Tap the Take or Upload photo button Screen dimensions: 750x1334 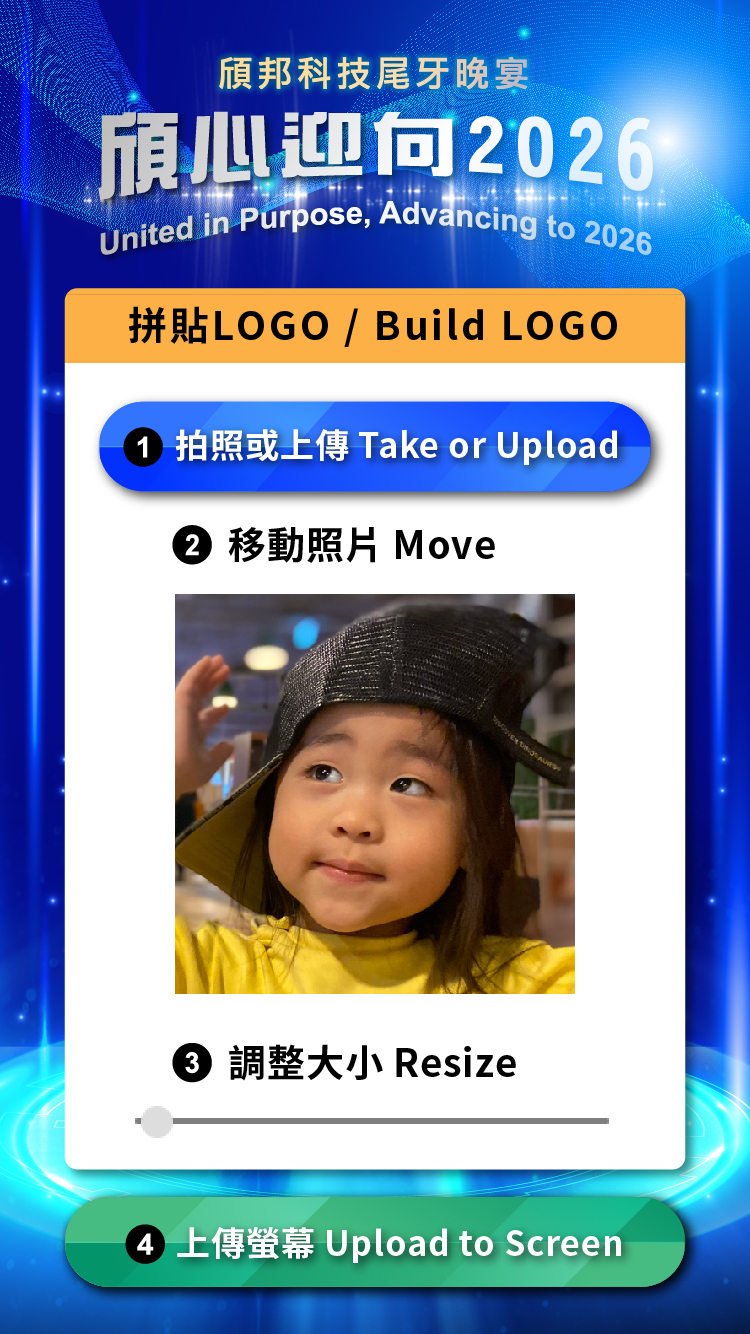click(x=375, y=446)
